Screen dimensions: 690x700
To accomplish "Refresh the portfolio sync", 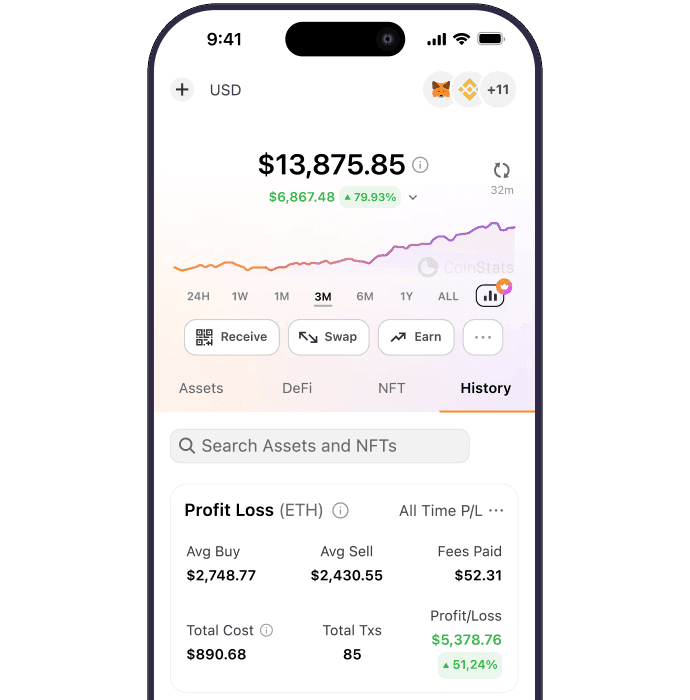I will pyautogui.click(x=502, y=171).
